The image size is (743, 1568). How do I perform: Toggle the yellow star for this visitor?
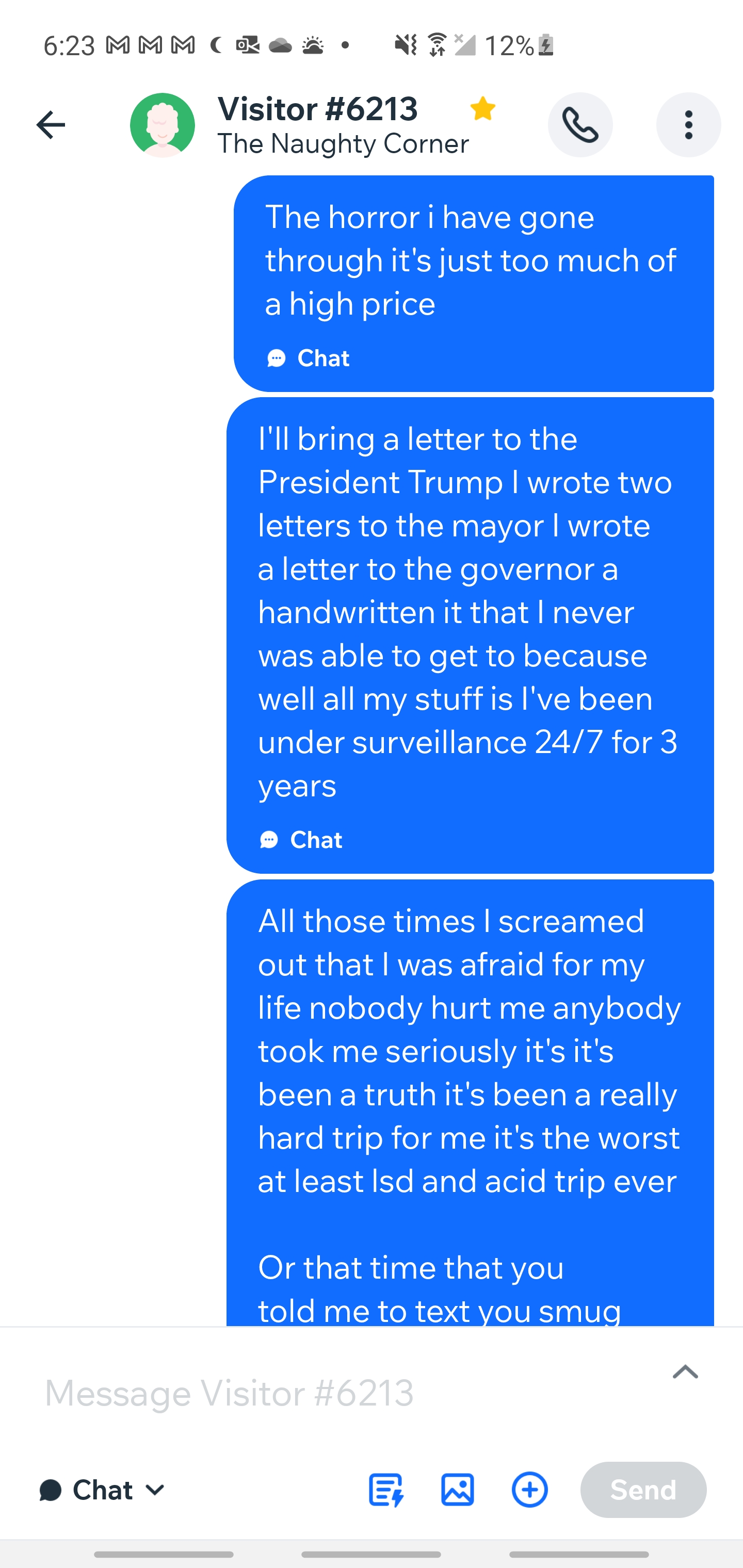pyautogui.click(x=482, y=109)
